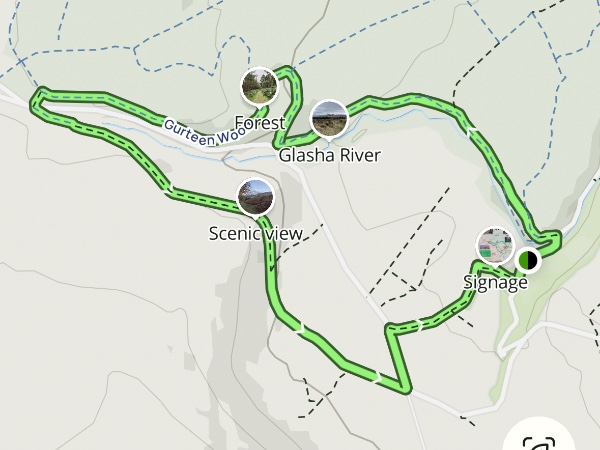Tap the round map view button
This screenshot has width=600, height=450.
[x=541, y=437]
